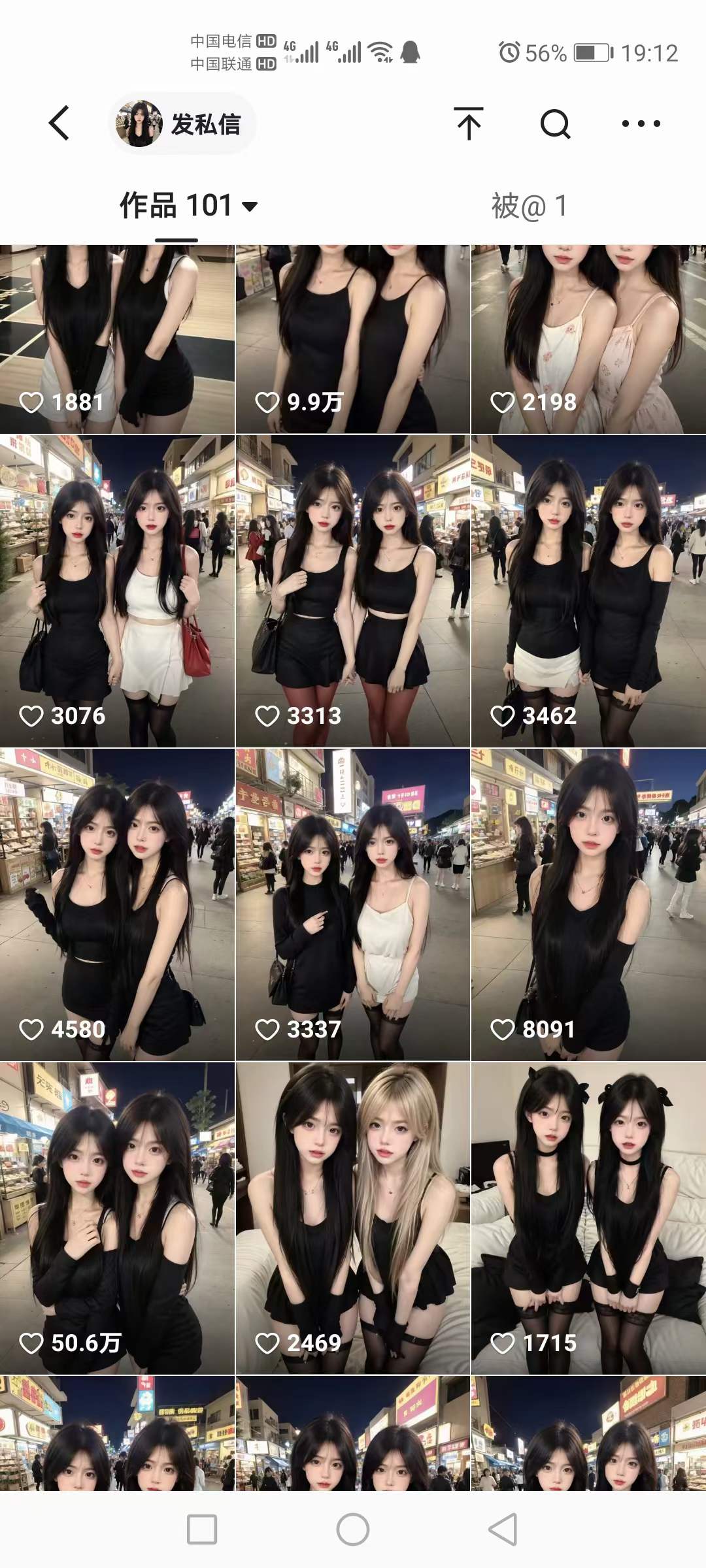This screenshot has width=706, height=1568.
Task: Open the video with 9.9万 likes
Action: [x=352, y=340]
